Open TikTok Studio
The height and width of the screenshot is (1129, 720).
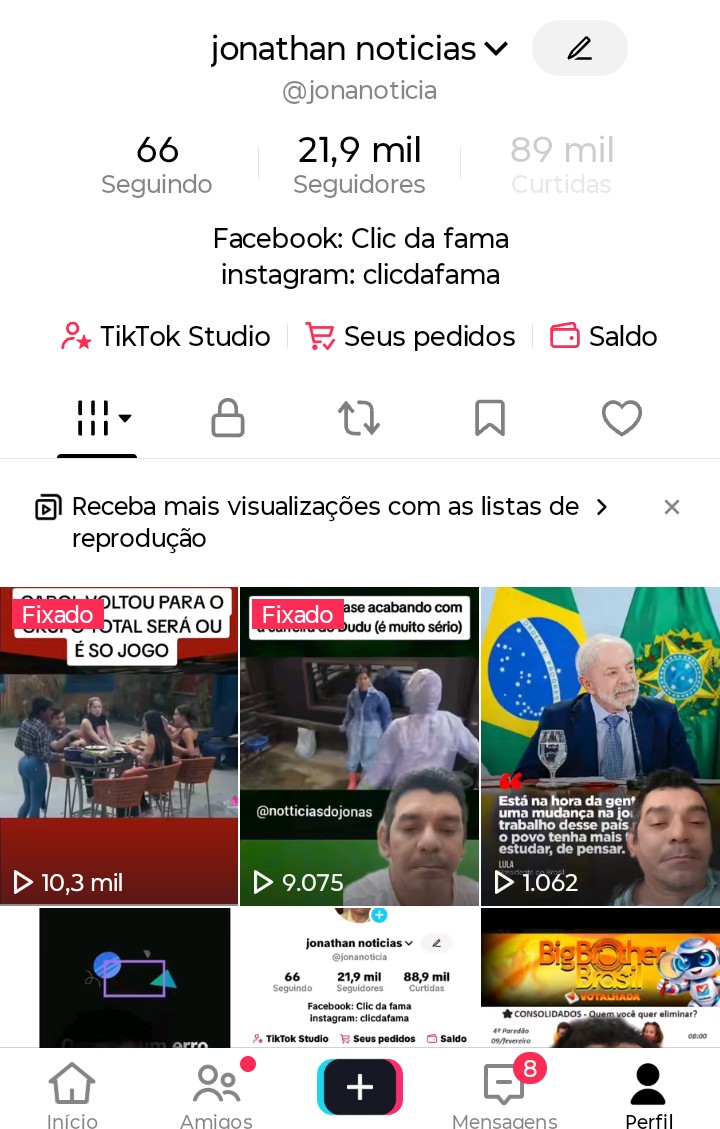pos(166,336)
